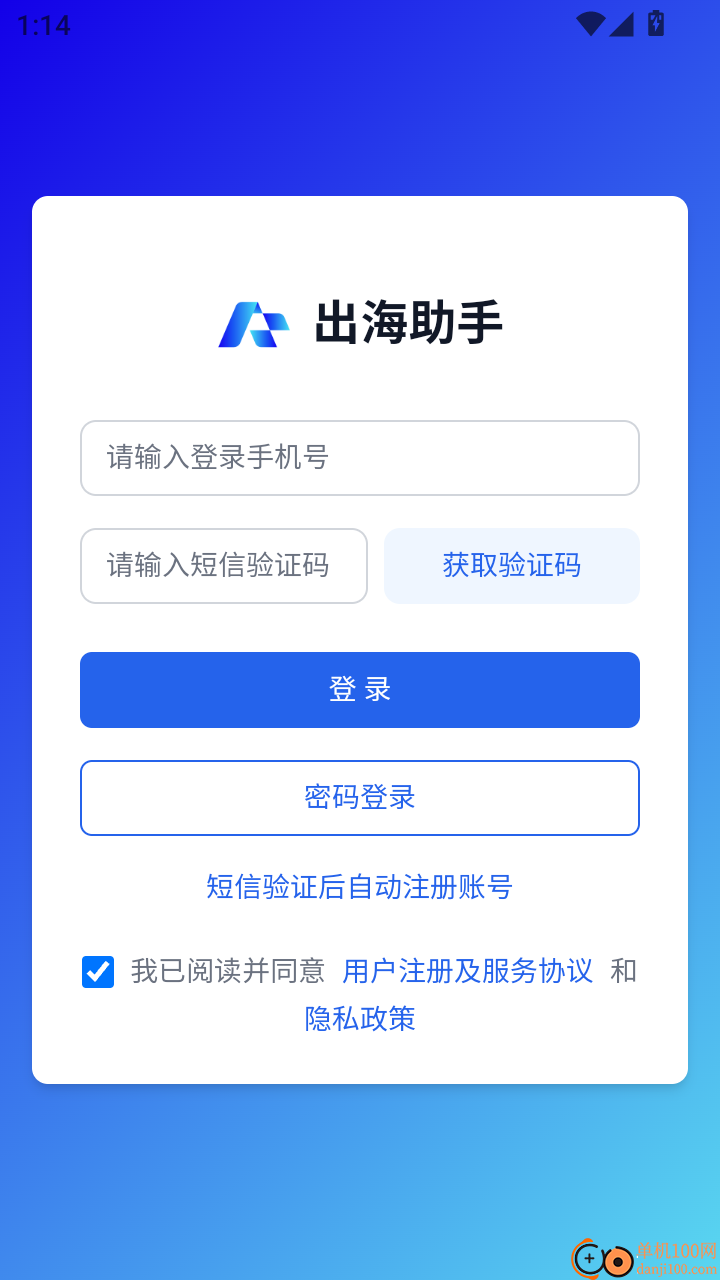View the 隐私政策 privacy policy

pos(360,1019)
